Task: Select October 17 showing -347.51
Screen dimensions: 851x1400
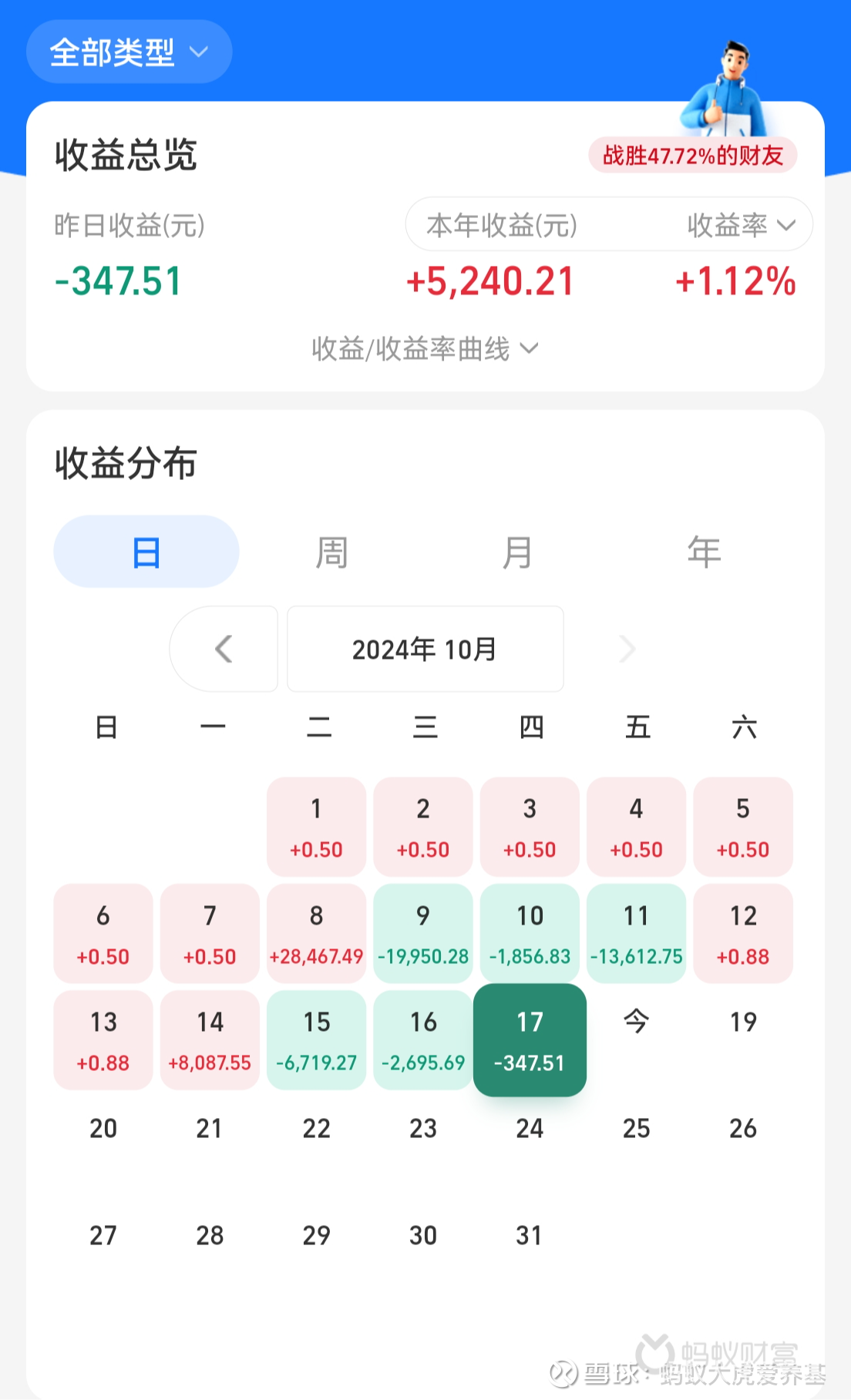Action: [x=530, y=1040]
